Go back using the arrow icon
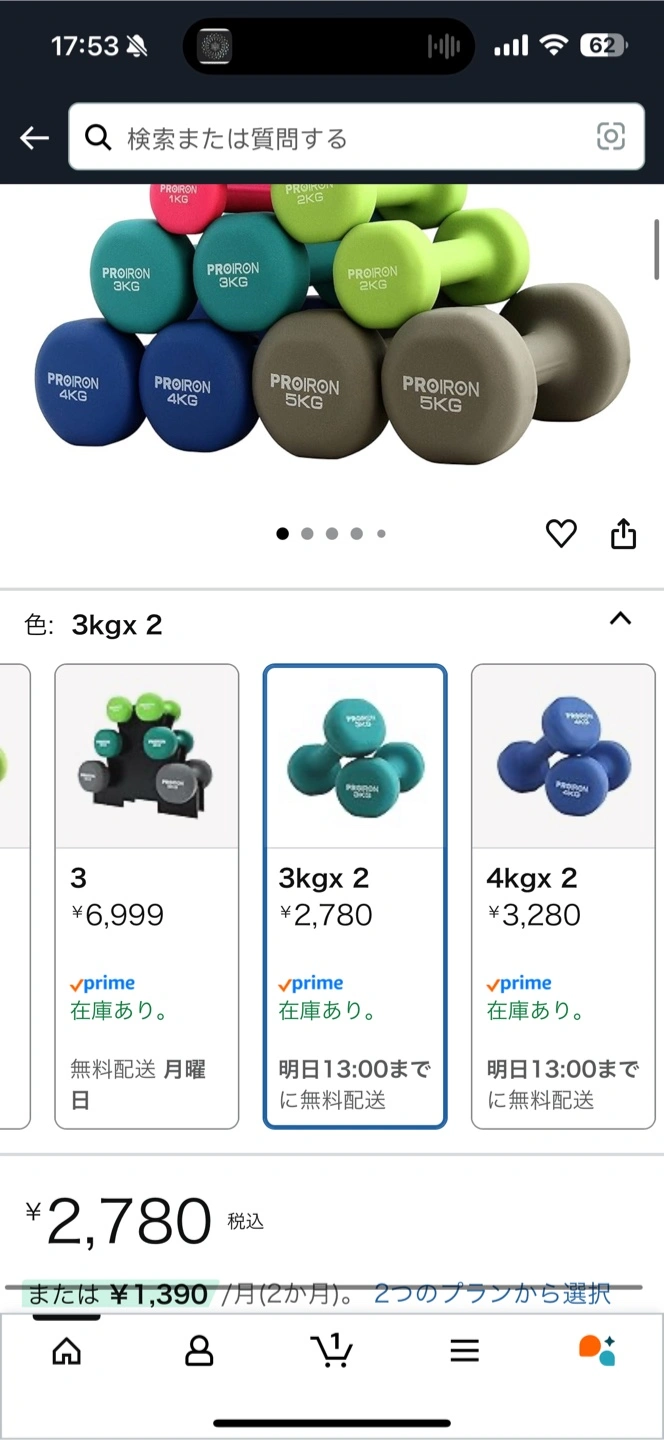664x1440 pixels. [35, 138]
